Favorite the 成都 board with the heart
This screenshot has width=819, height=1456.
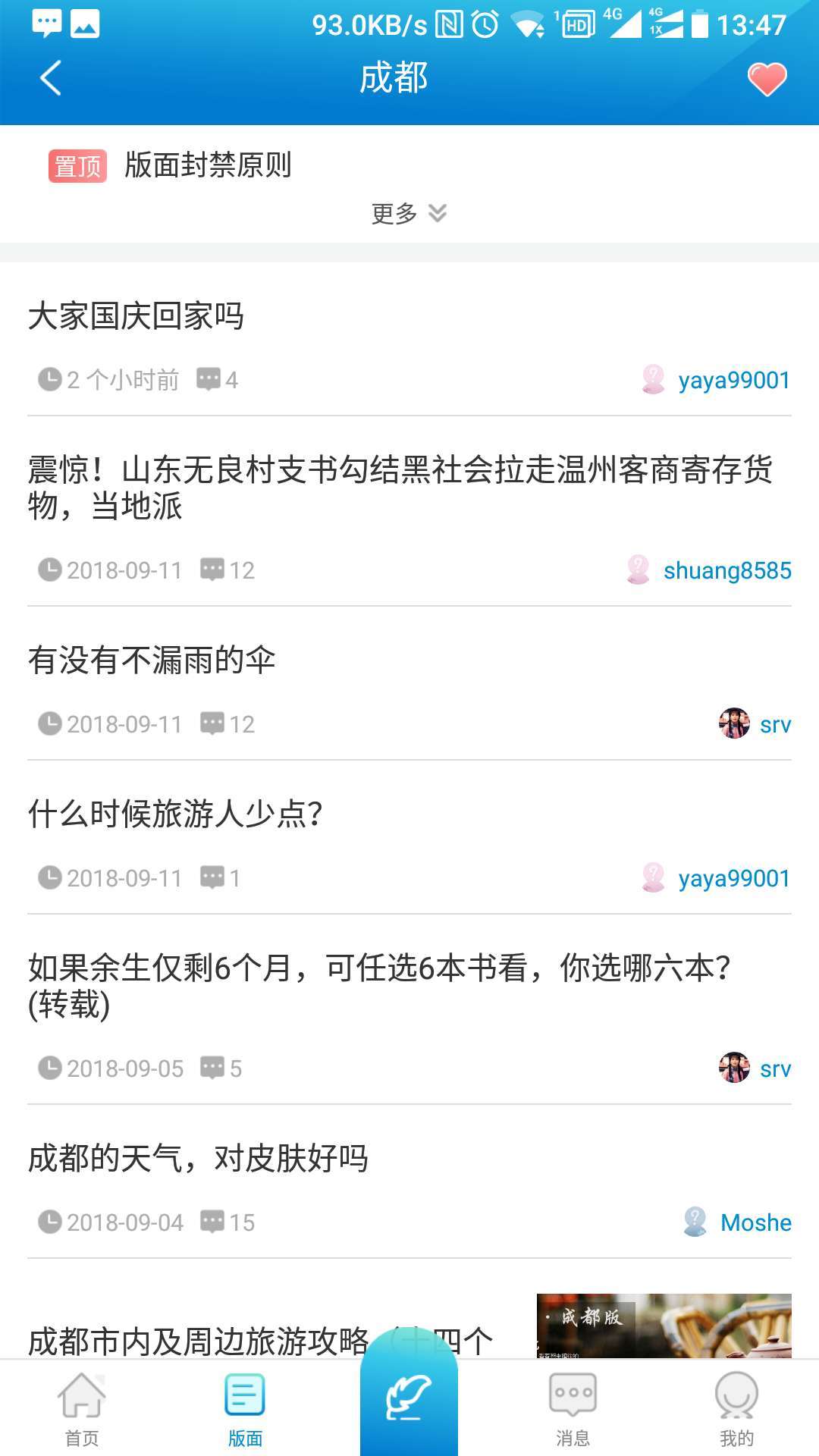pos(767,79)
